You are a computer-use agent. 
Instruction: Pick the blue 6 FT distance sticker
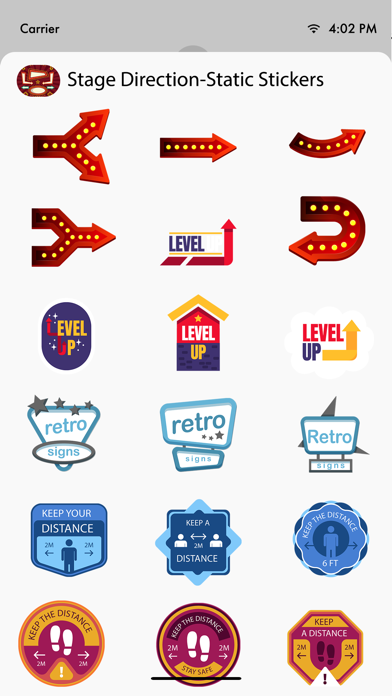(331, 538)
